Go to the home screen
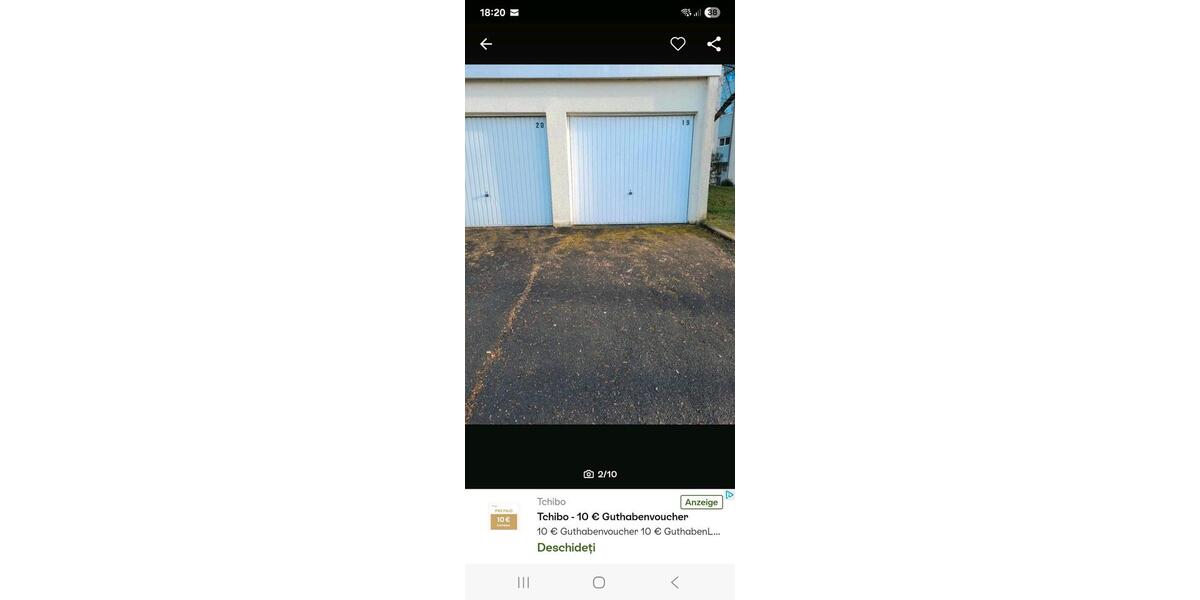 599,582
